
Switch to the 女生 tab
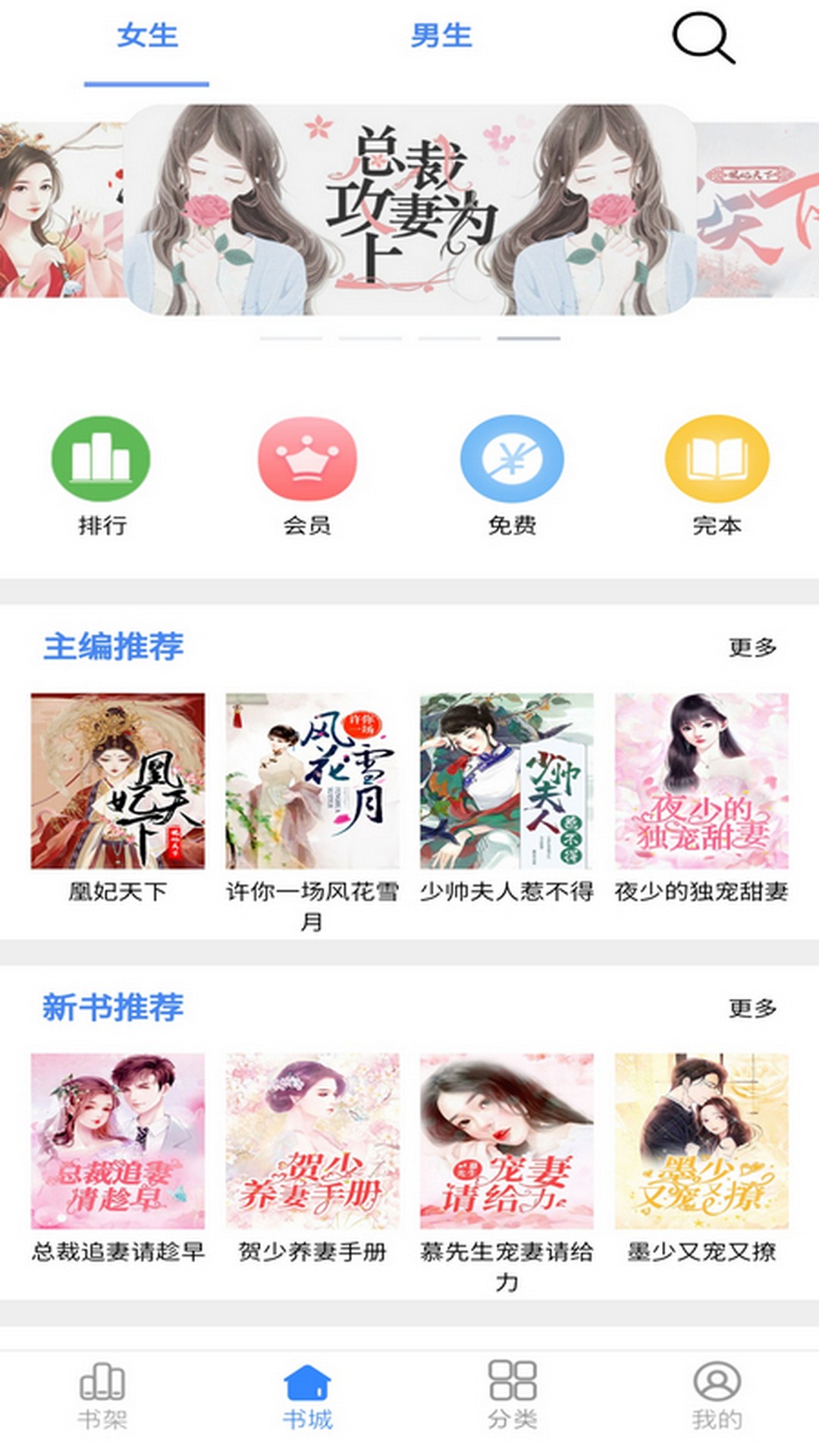coord(146,35)
